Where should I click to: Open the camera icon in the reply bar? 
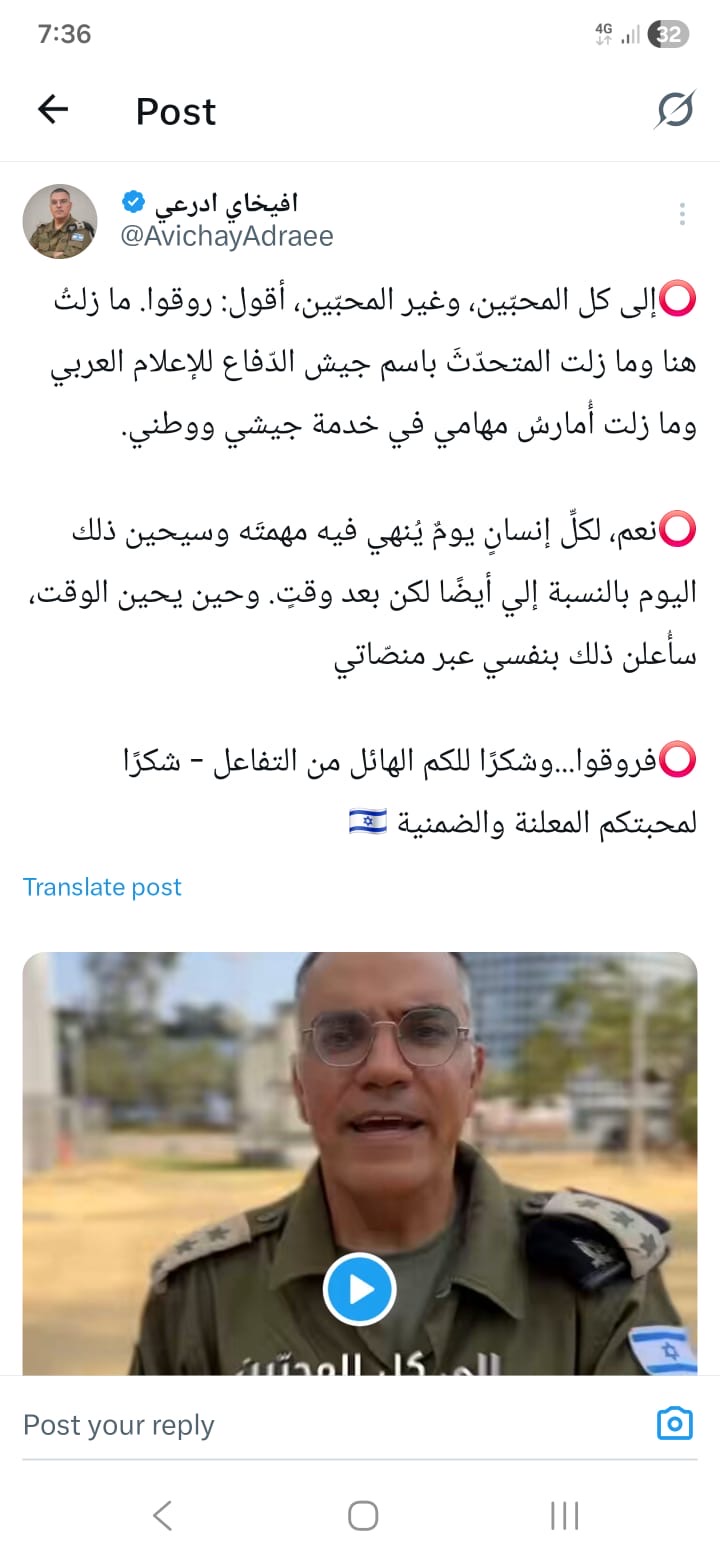click(x=676, y=1424)
